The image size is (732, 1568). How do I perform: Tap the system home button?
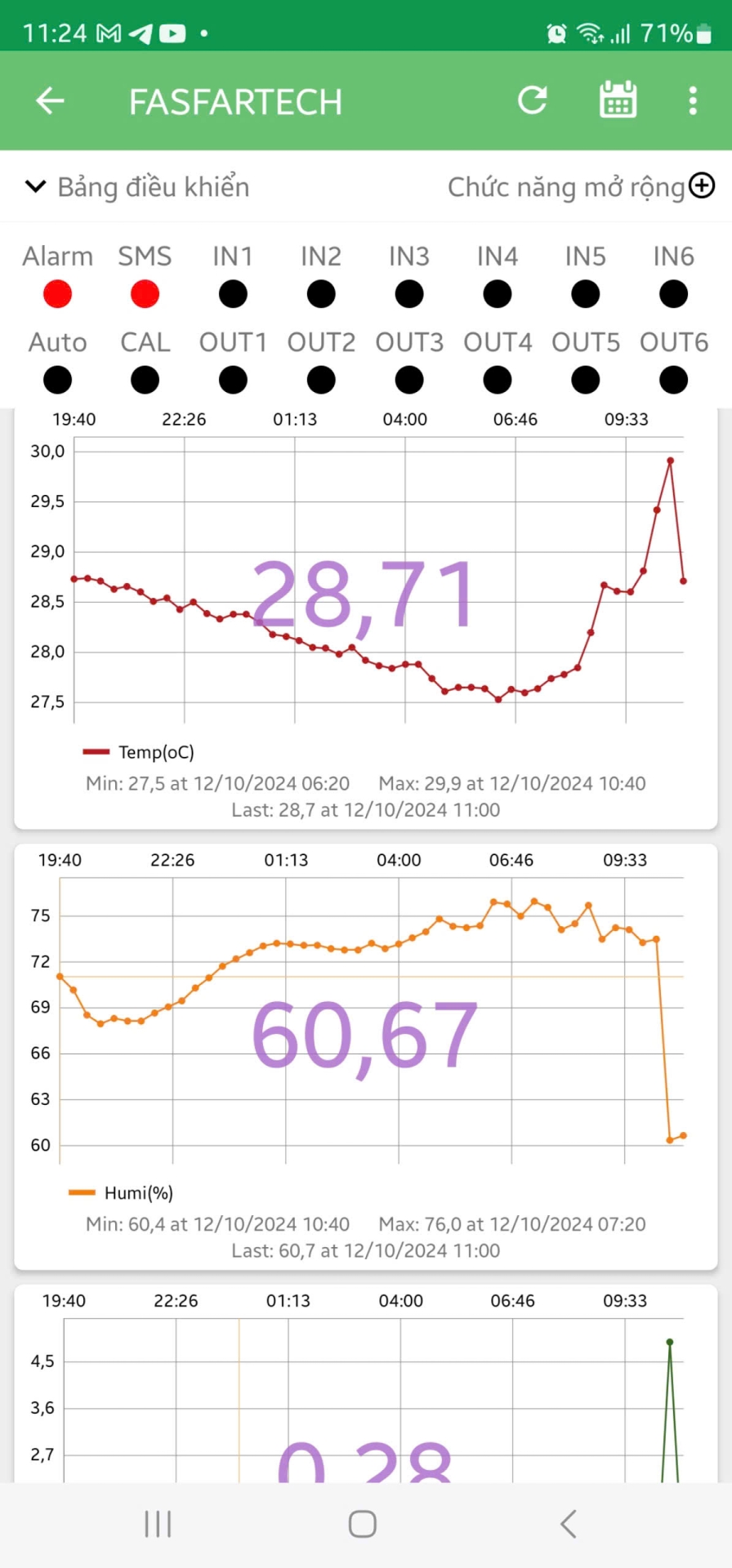tap(362, 1524)
